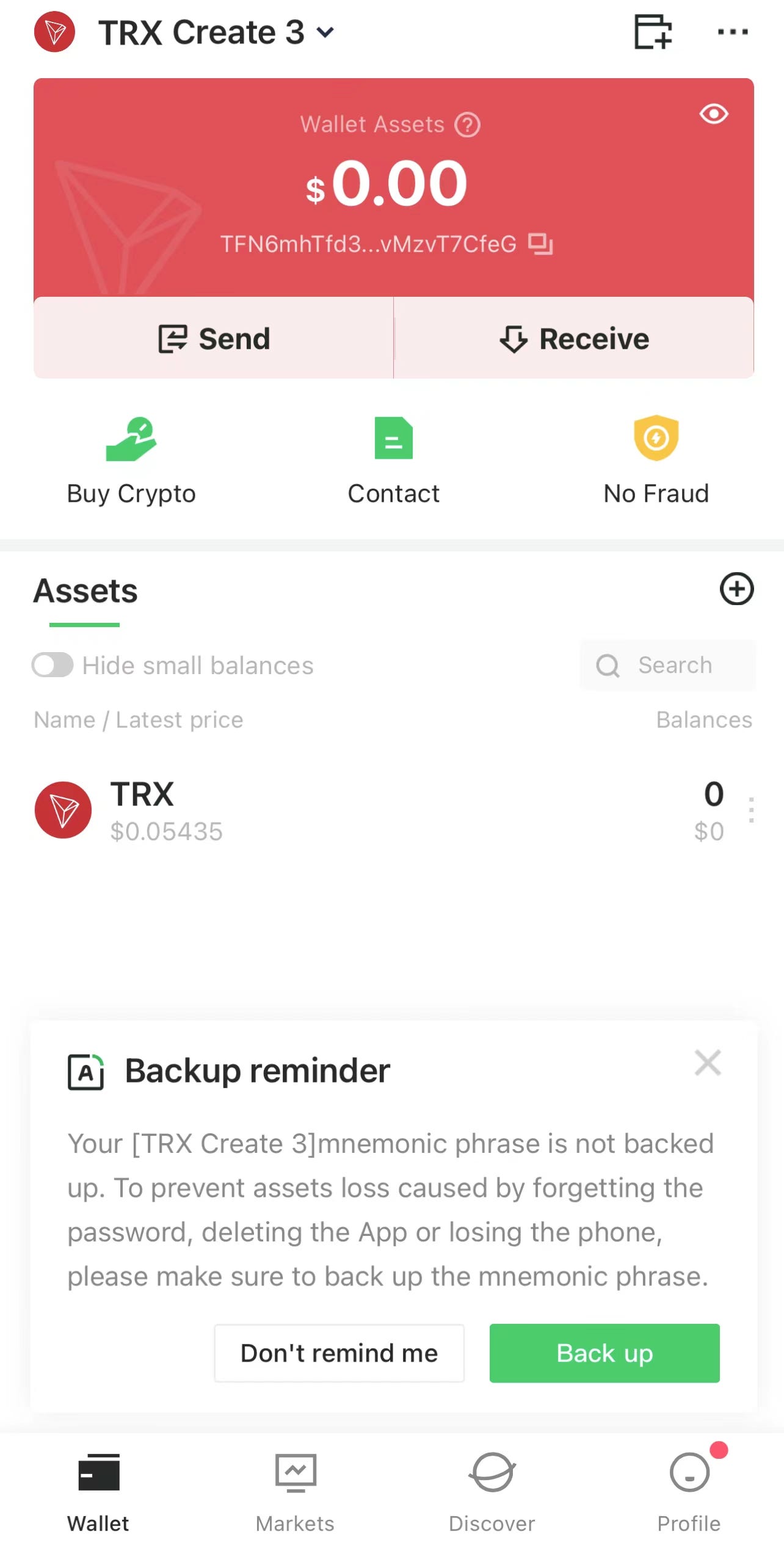Dismiss the Backup reminder
This screenshot has height=1565, width=784.
[708, 1063]
